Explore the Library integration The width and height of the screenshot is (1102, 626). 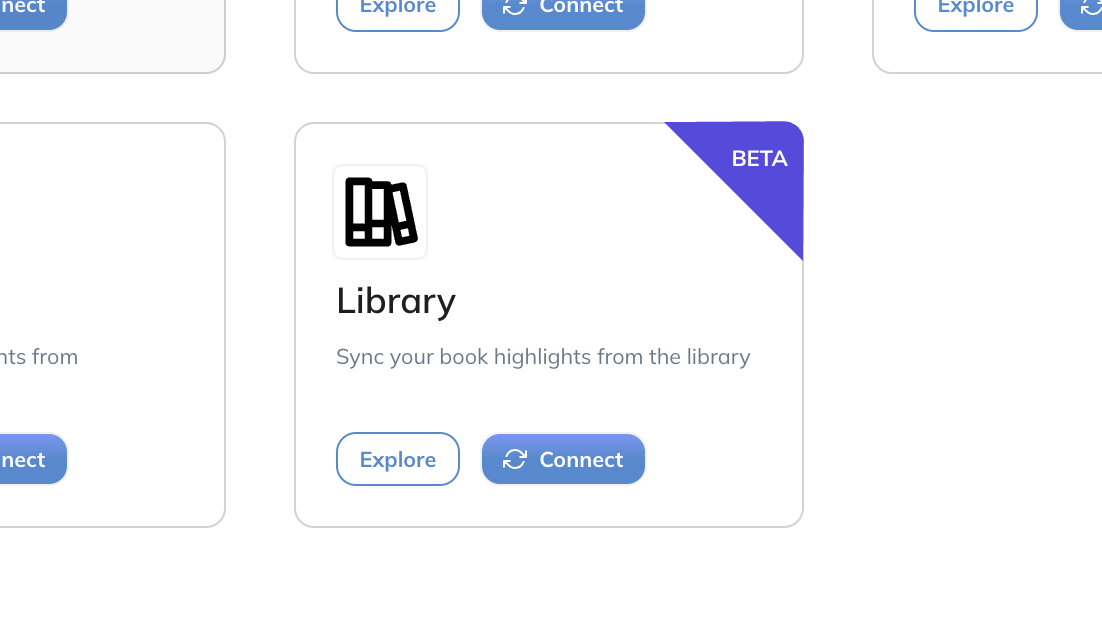click(x=397, y=459)
